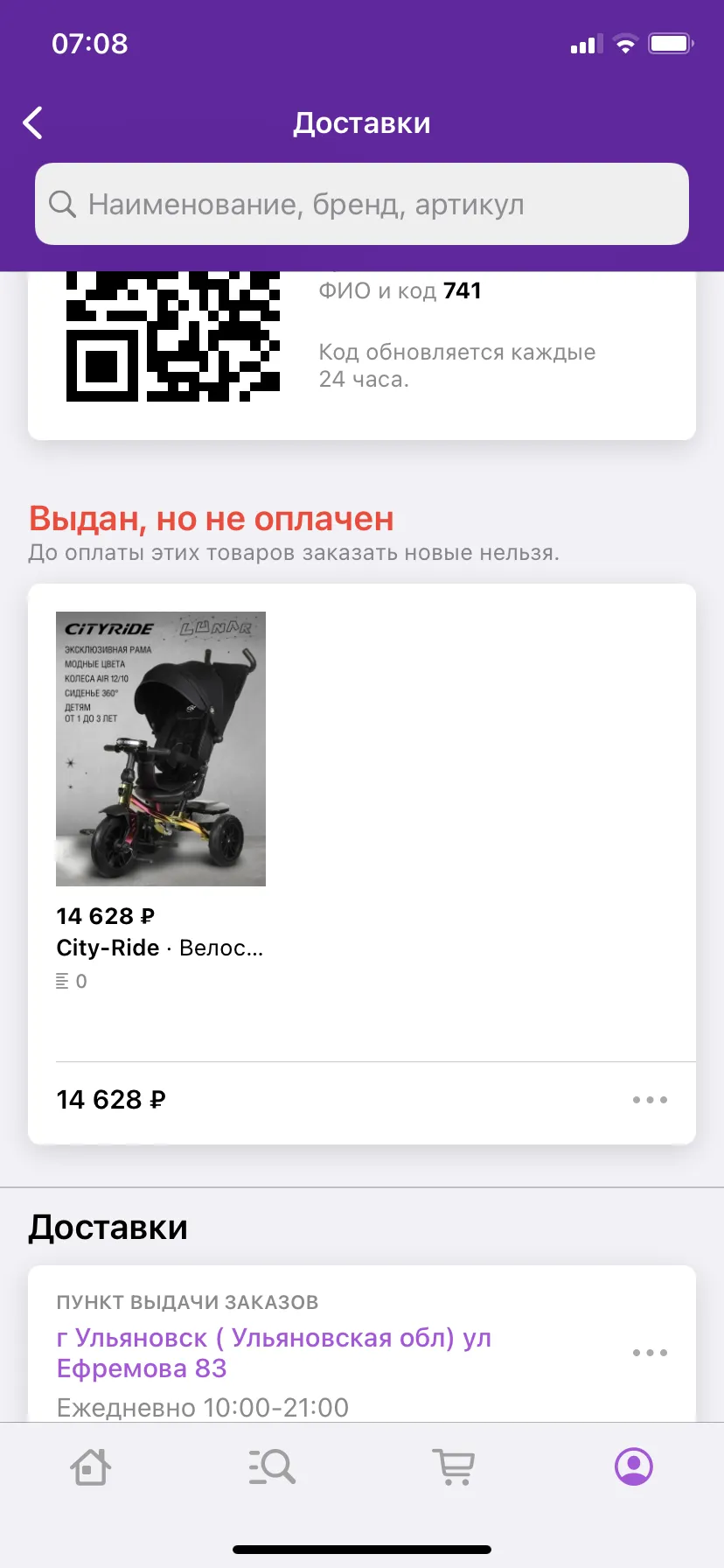The height and width of the screenshot is (1568, 724).
Task: Tap the Наименование, бренд, артикул search field
Action: click(362, 204)
